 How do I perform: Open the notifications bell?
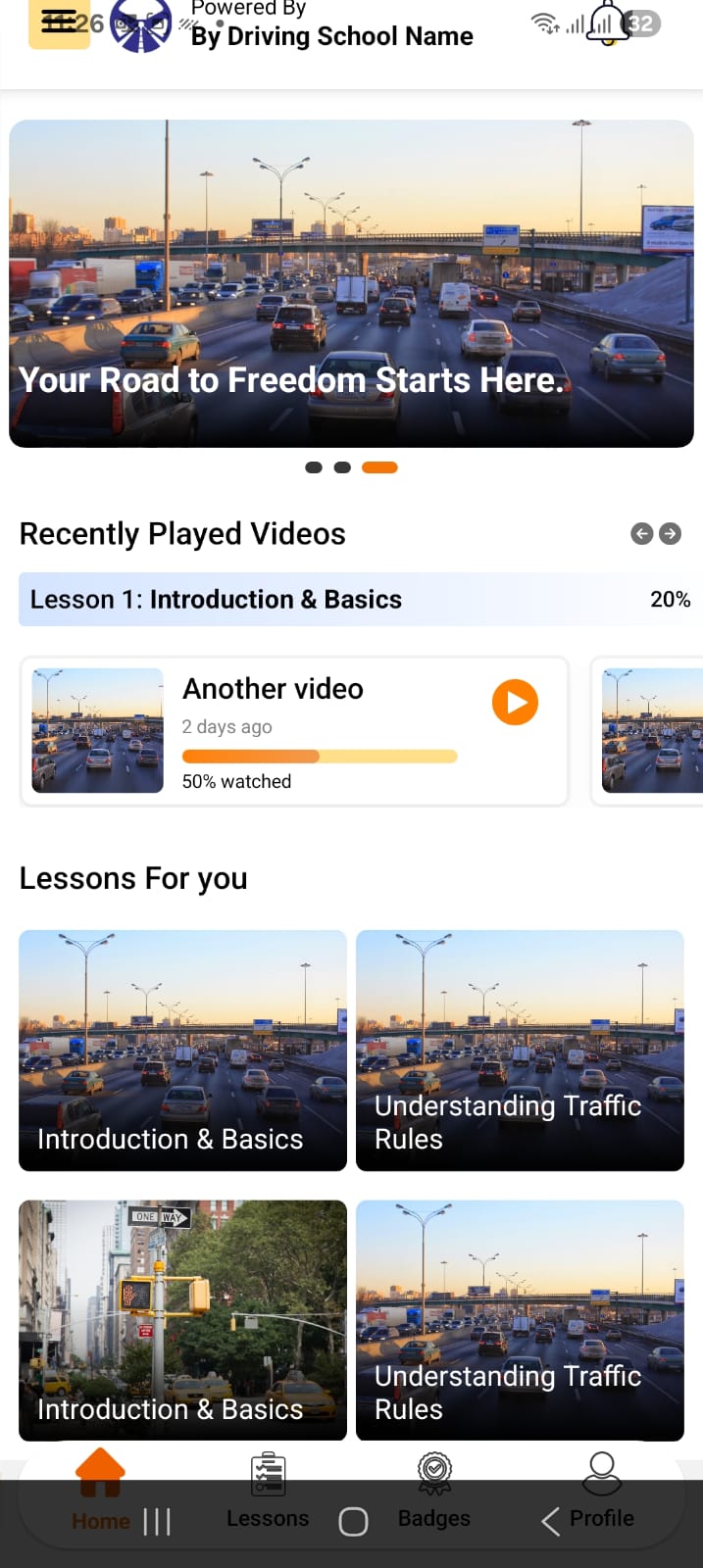(608, 24)
